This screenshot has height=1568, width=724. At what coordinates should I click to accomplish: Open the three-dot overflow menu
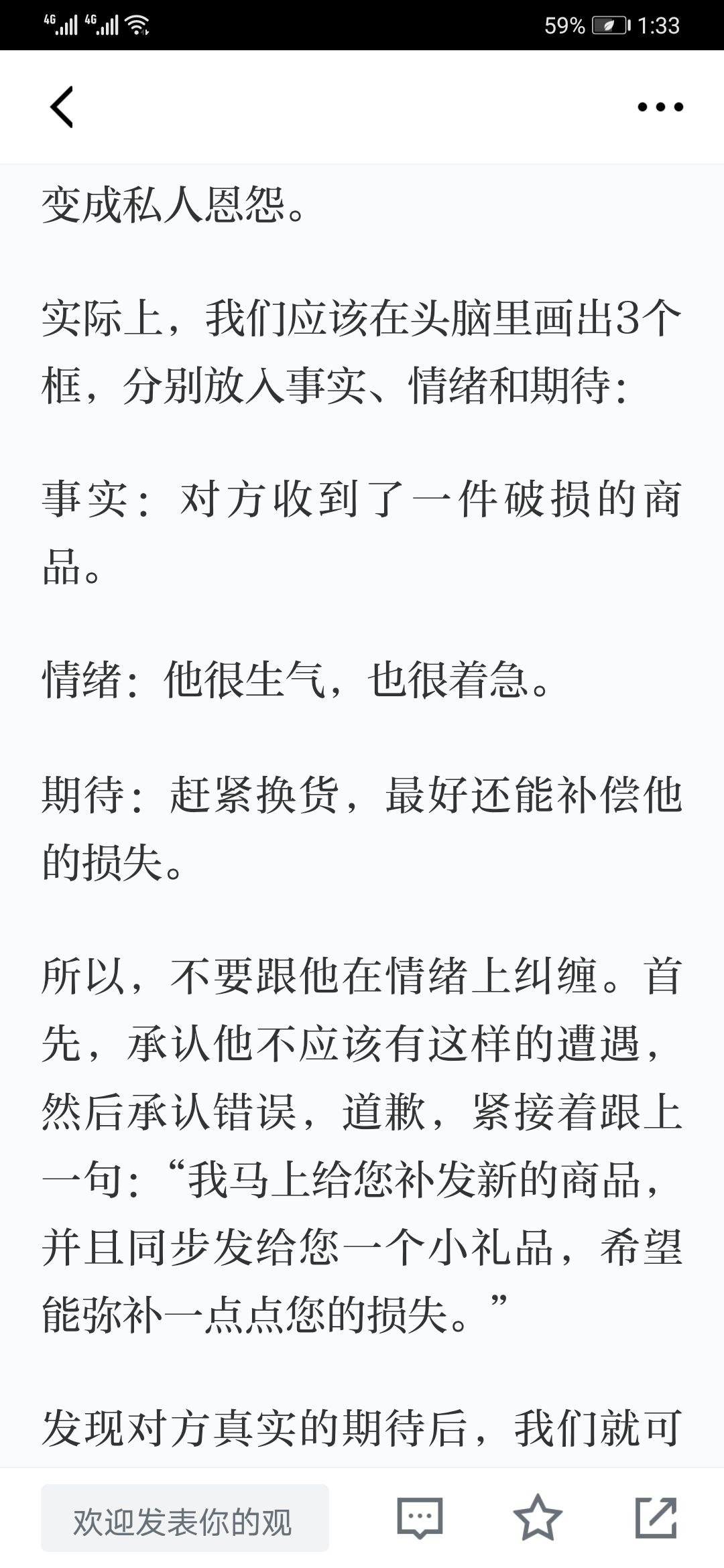point(660,107)
